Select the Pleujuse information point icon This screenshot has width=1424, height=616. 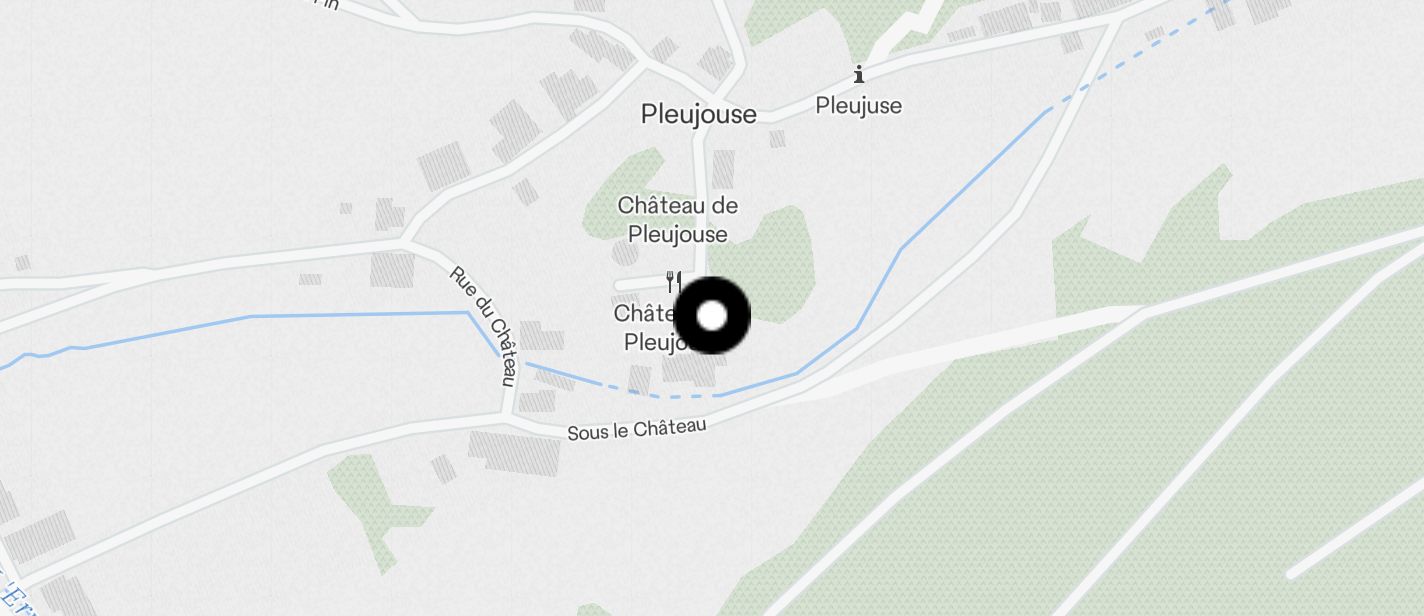pyautogui.click(x=858, y=74)
